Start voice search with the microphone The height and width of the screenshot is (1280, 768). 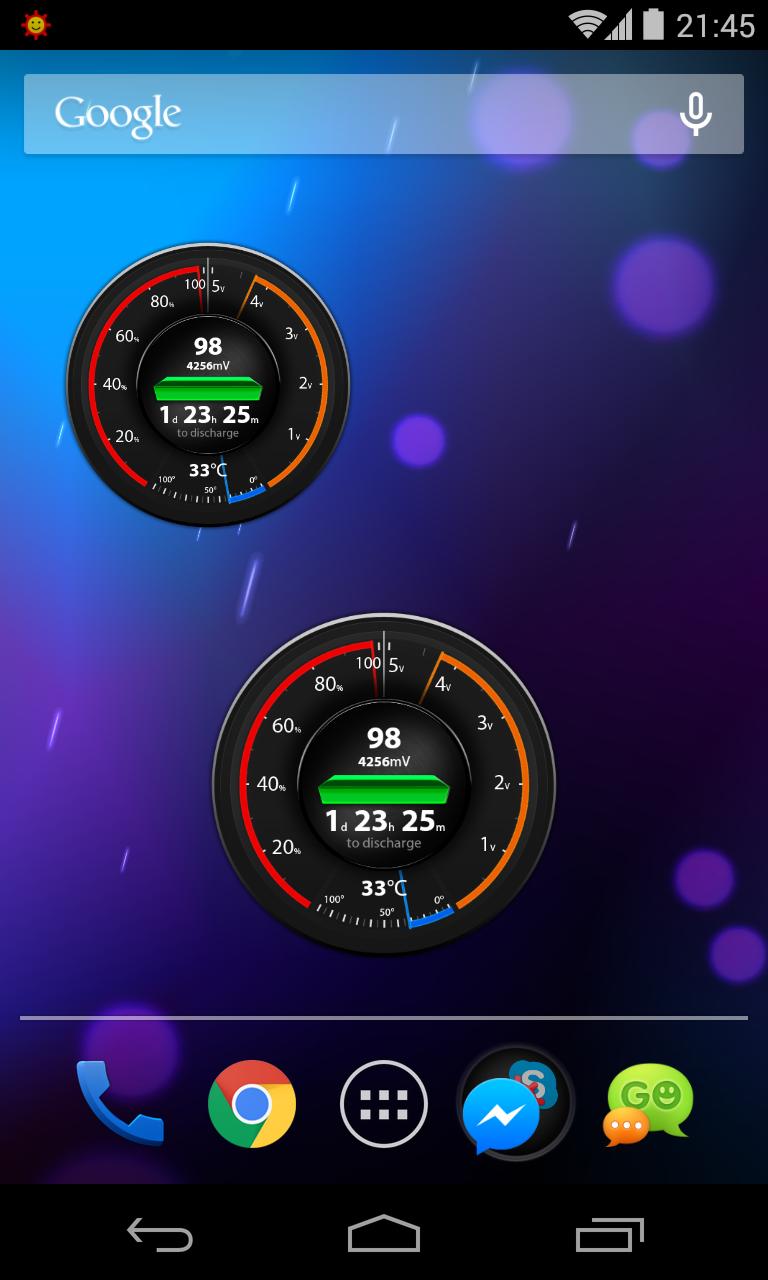(x=695, y=114)
